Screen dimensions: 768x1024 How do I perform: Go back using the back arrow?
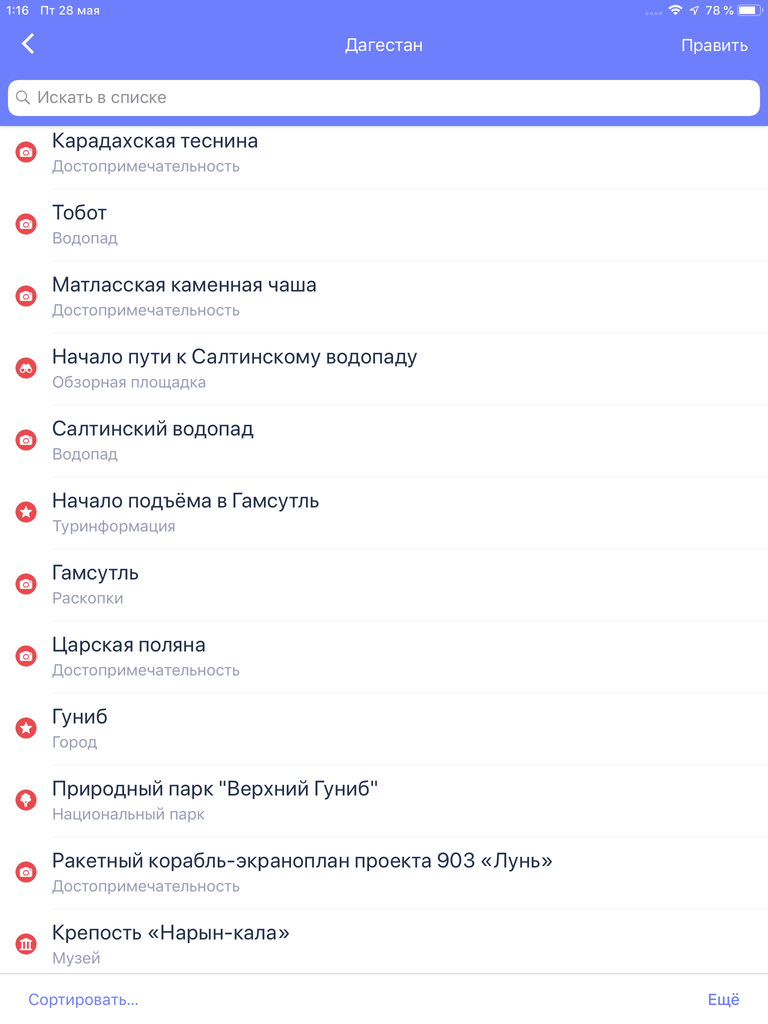pos(28,44)
